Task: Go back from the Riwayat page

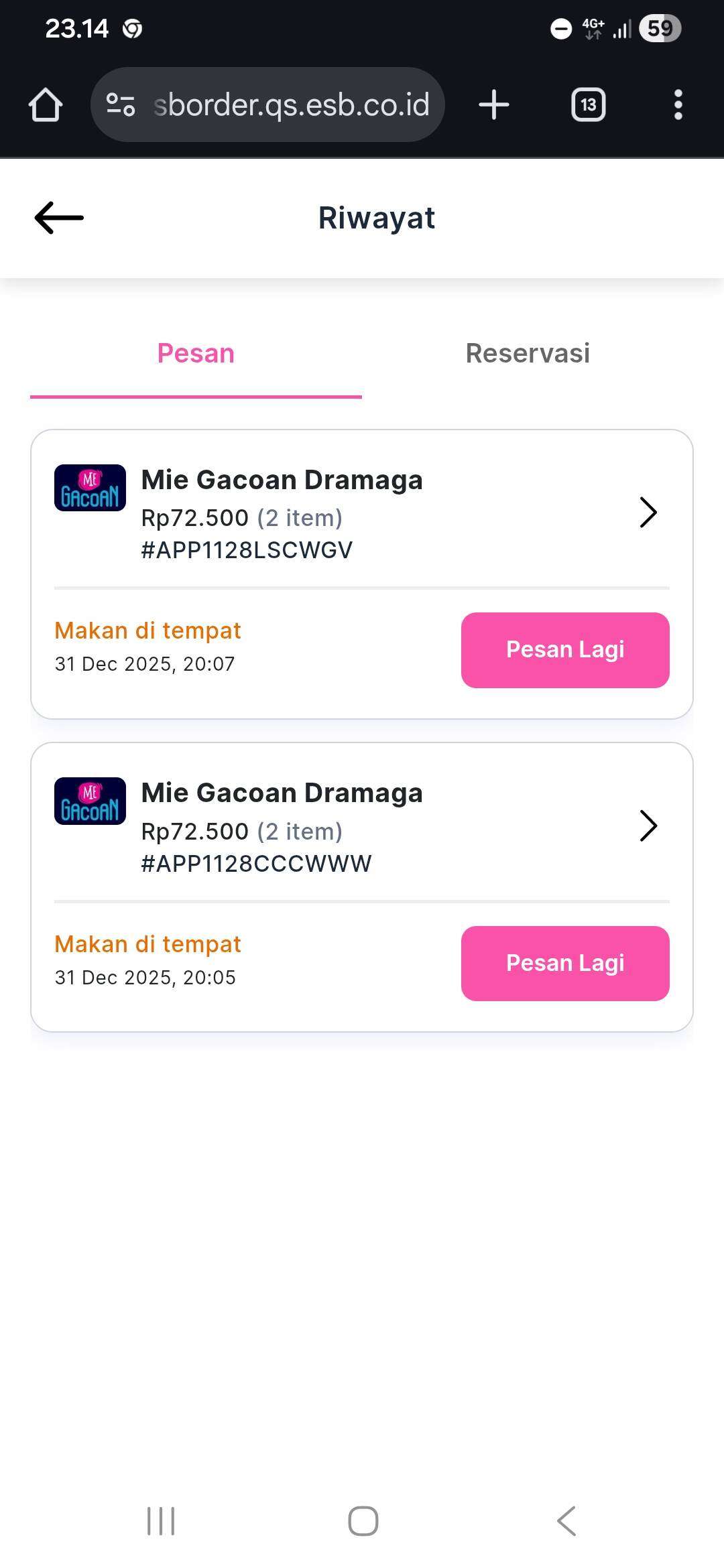Action: tap(59, 218)
